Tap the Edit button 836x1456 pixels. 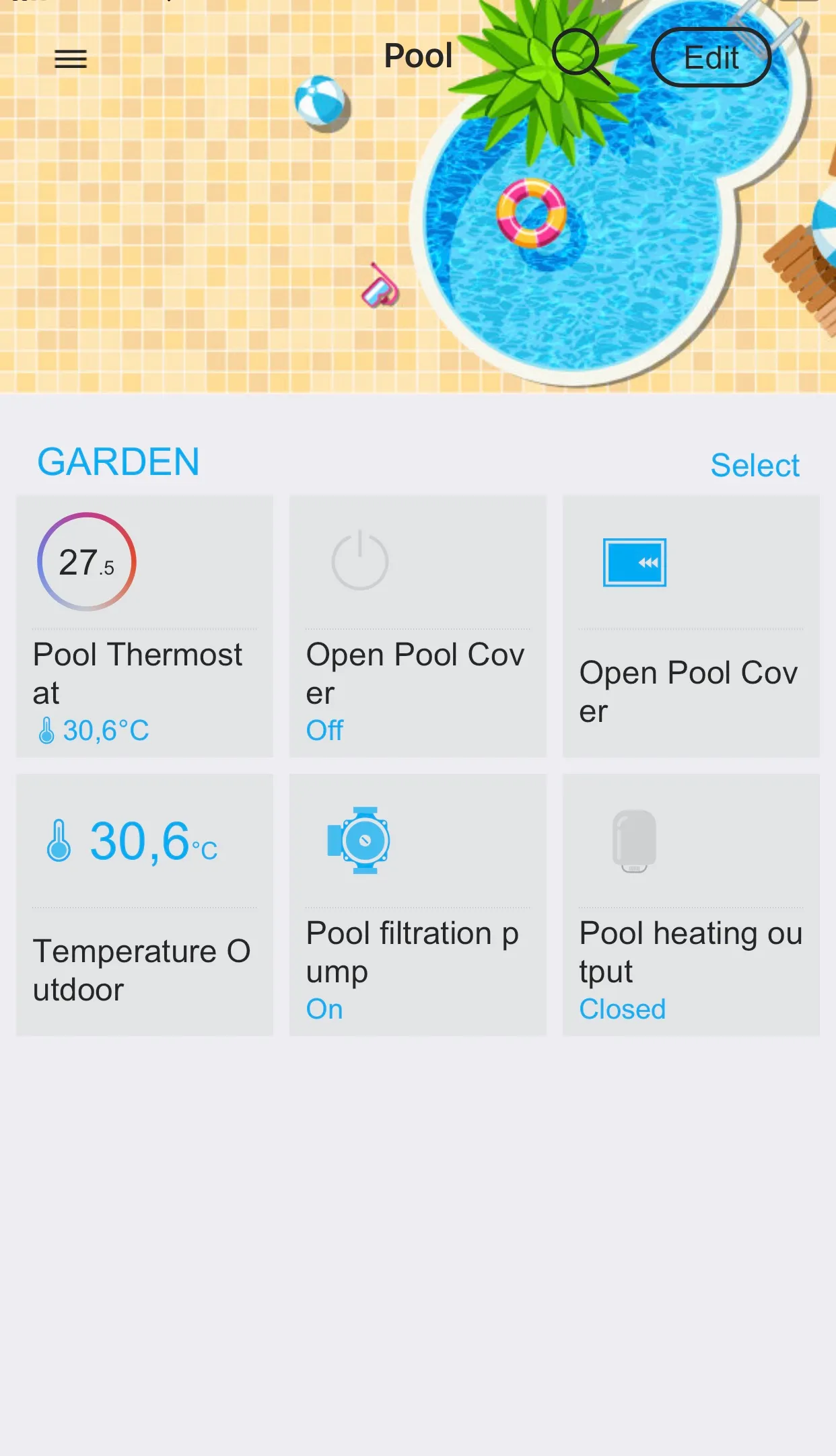(x=711, y=57)
